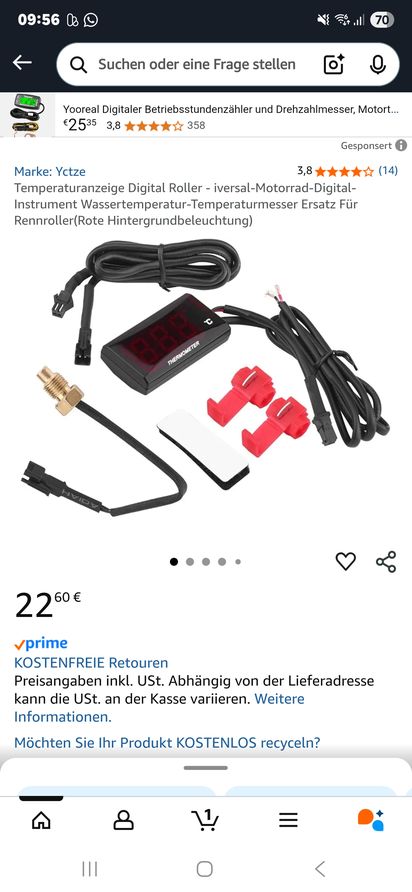Open the camera lens search
The width and height of the screenshot is (412, 892).
pos(334,64)
